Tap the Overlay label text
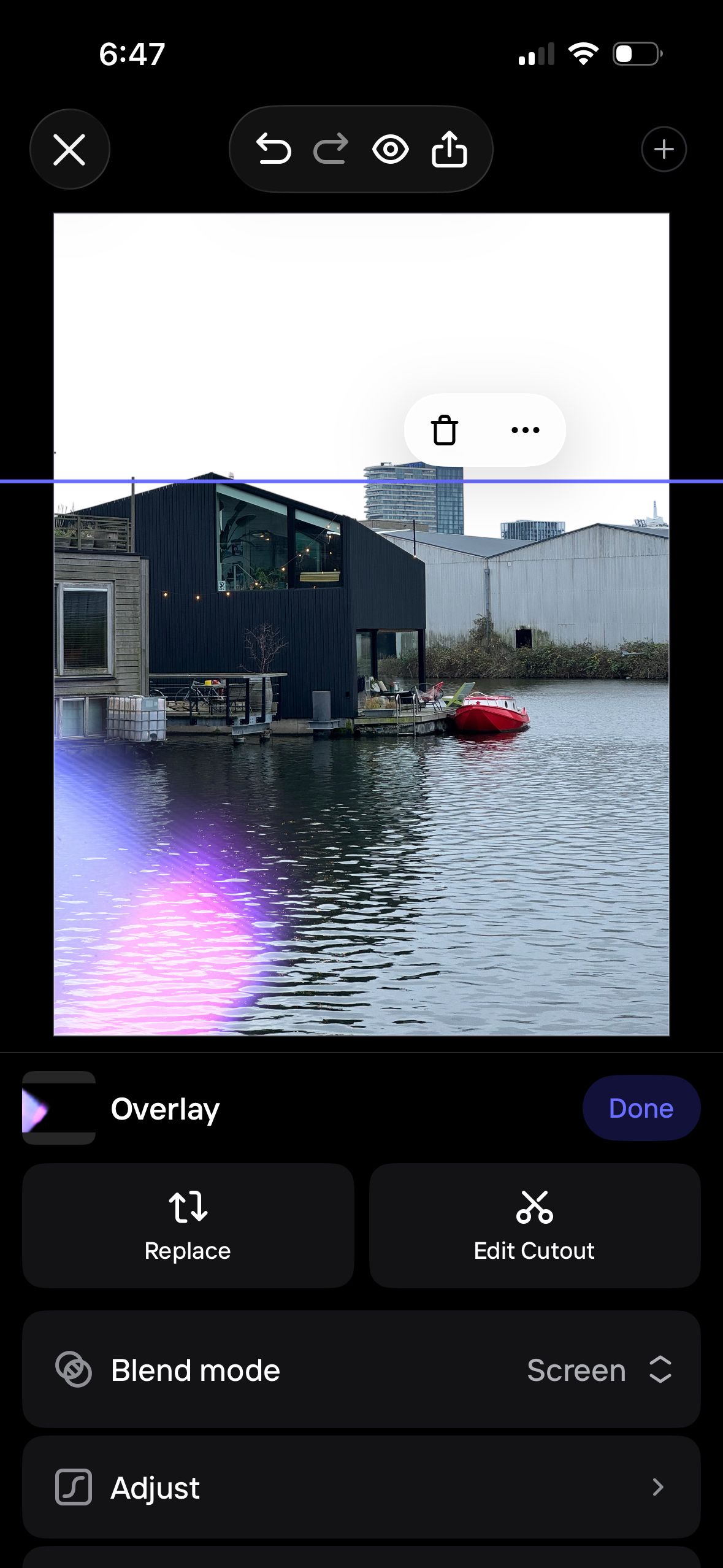The height and width of the screenshot is (1568, 723). click(164, 1108)
